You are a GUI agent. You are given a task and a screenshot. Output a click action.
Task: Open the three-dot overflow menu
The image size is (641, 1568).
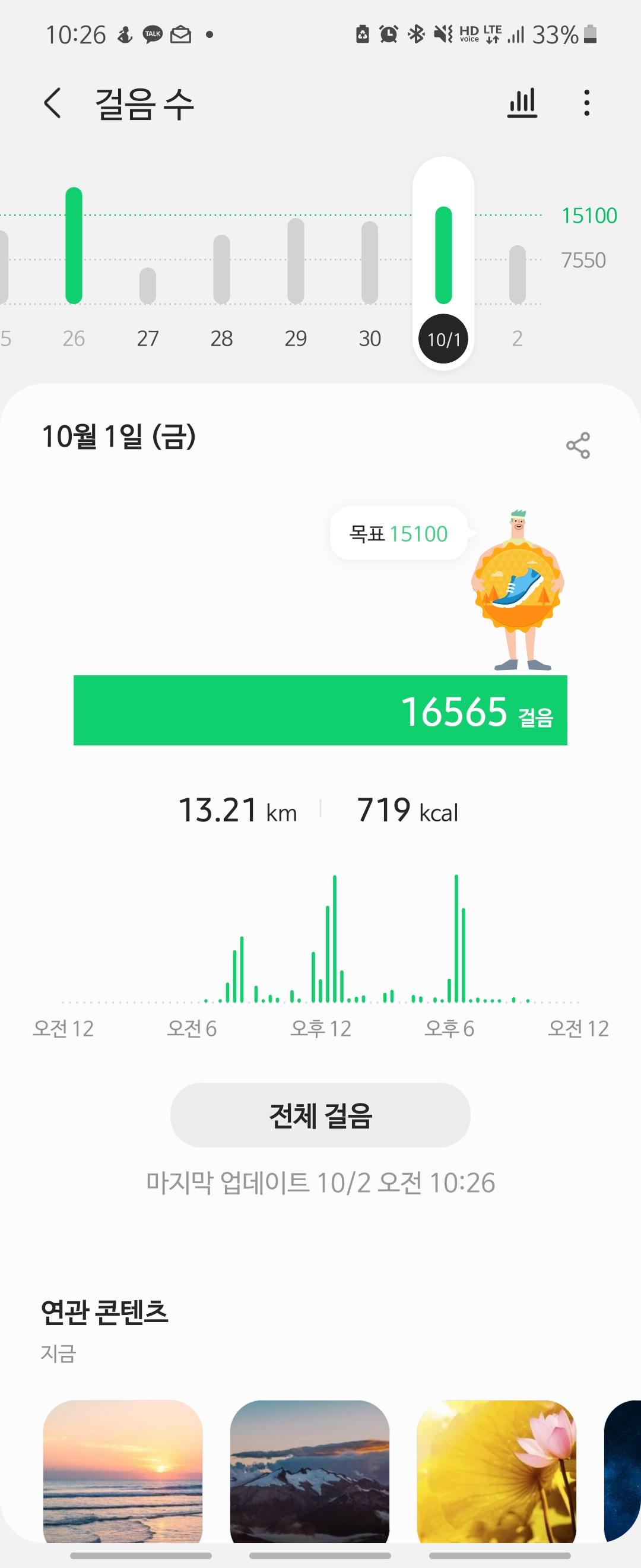click(x=586, y=103)
